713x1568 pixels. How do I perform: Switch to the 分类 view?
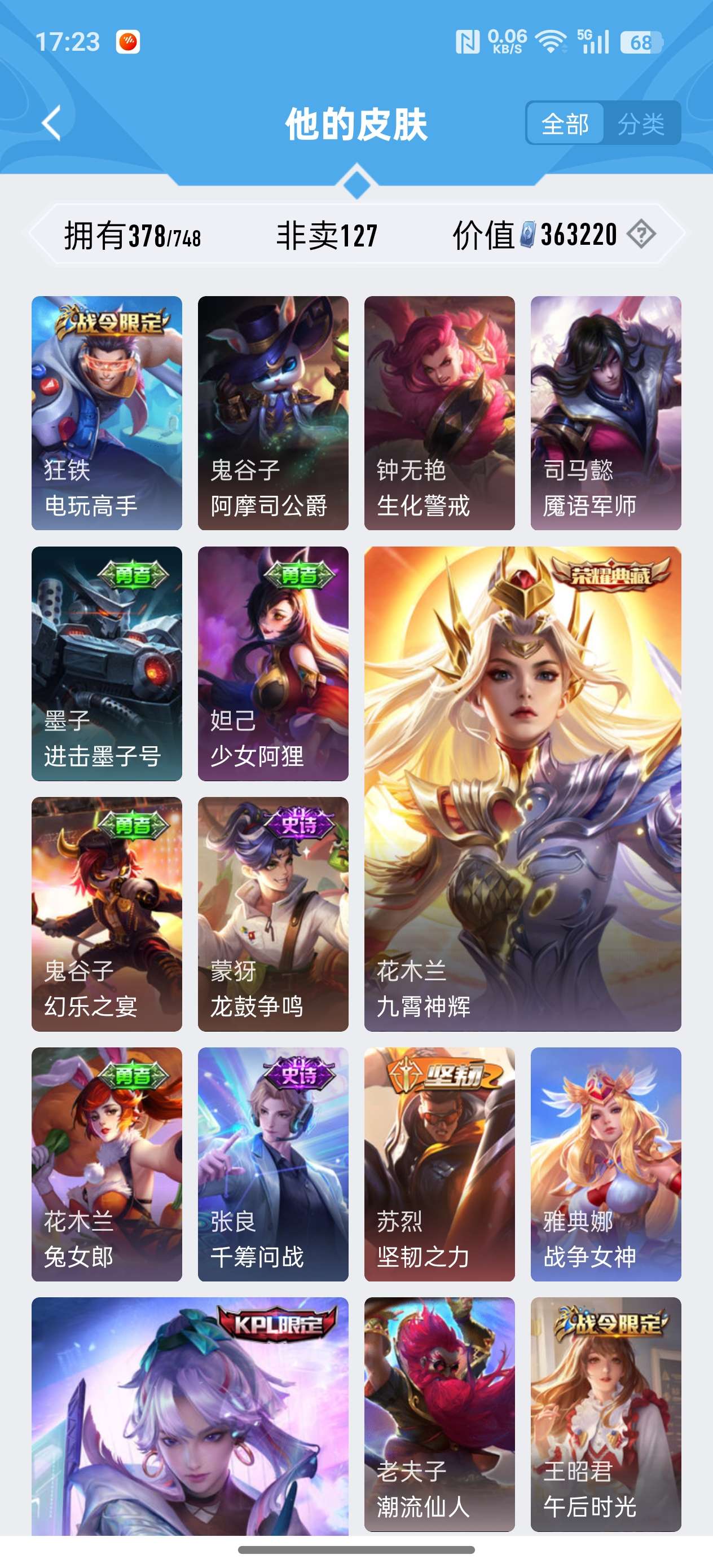pos(641,124)
